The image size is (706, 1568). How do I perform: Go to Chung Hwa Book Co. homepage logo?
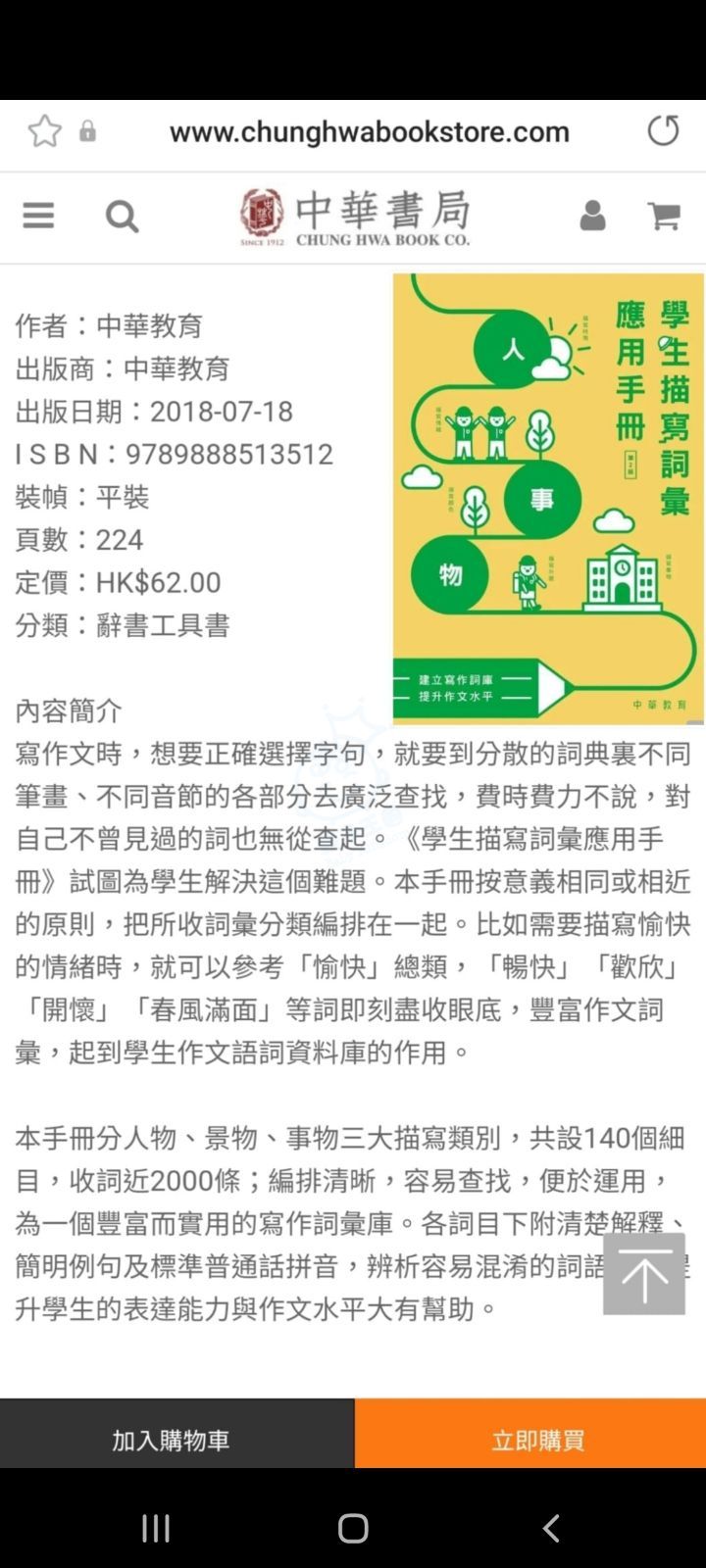[x=355, y=218]
